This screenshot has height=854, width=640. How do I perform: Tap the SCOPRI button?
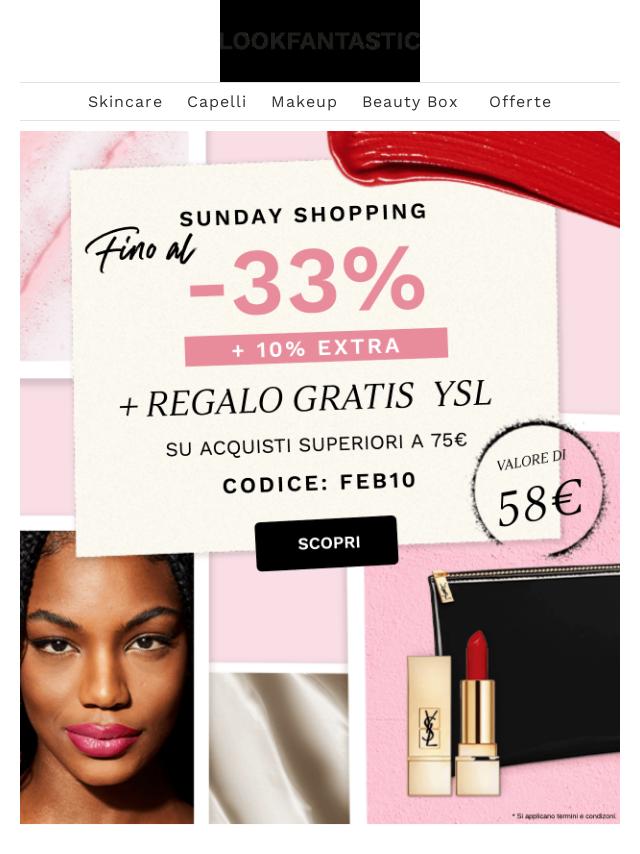pos(327,543)
